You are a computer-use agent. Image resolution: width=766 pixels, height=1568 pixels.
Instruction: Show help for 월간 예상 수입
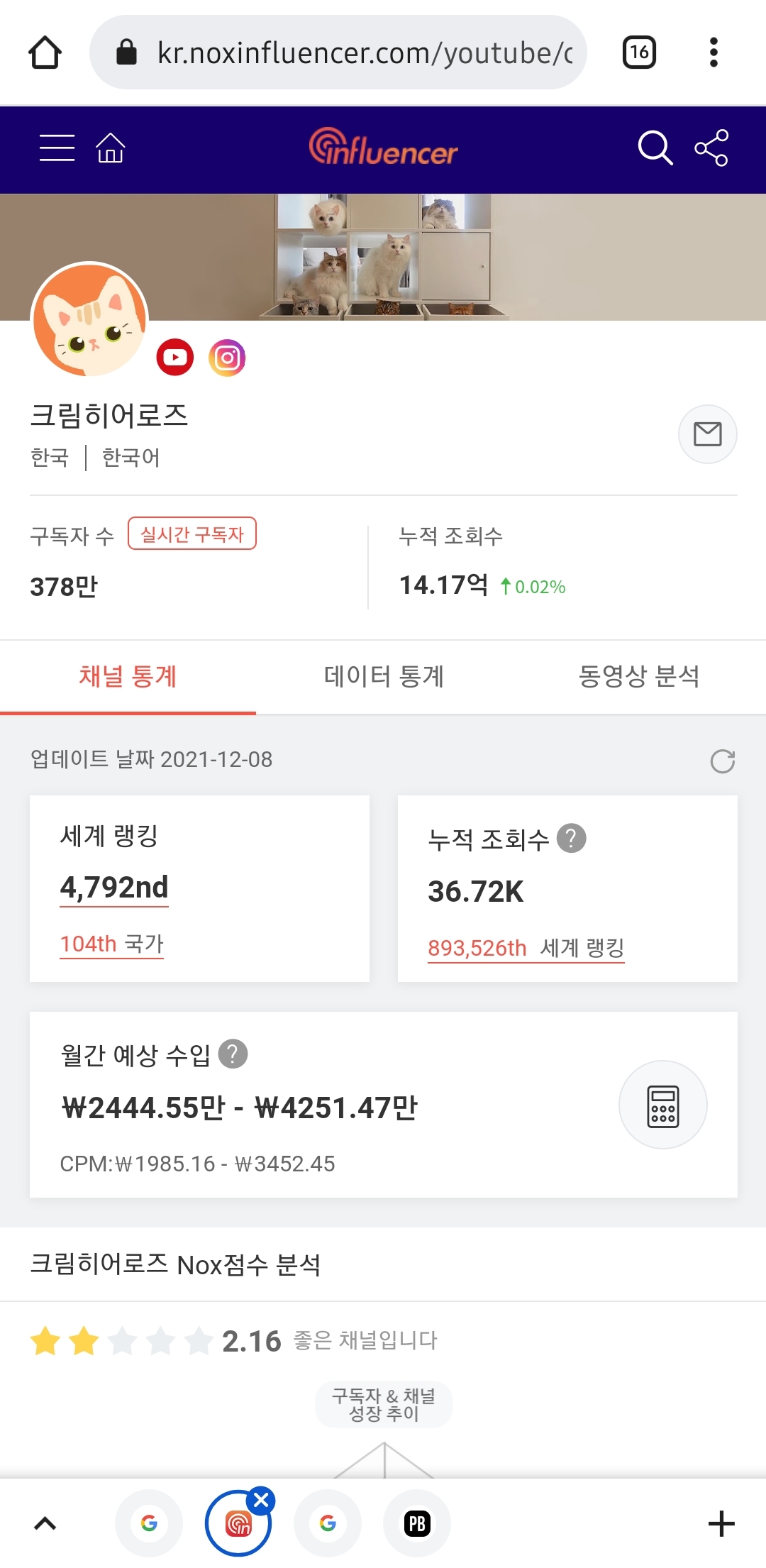tap(233, 1054)
